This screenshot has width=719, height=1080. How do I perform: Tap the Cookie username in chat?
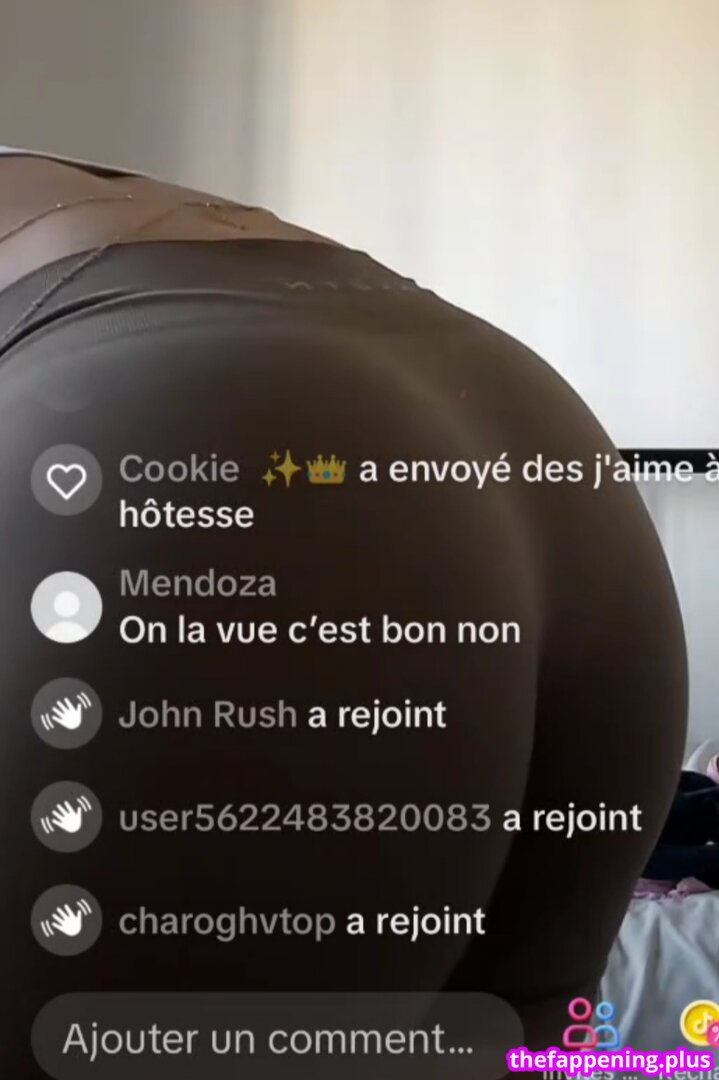(x=179, y=469)
